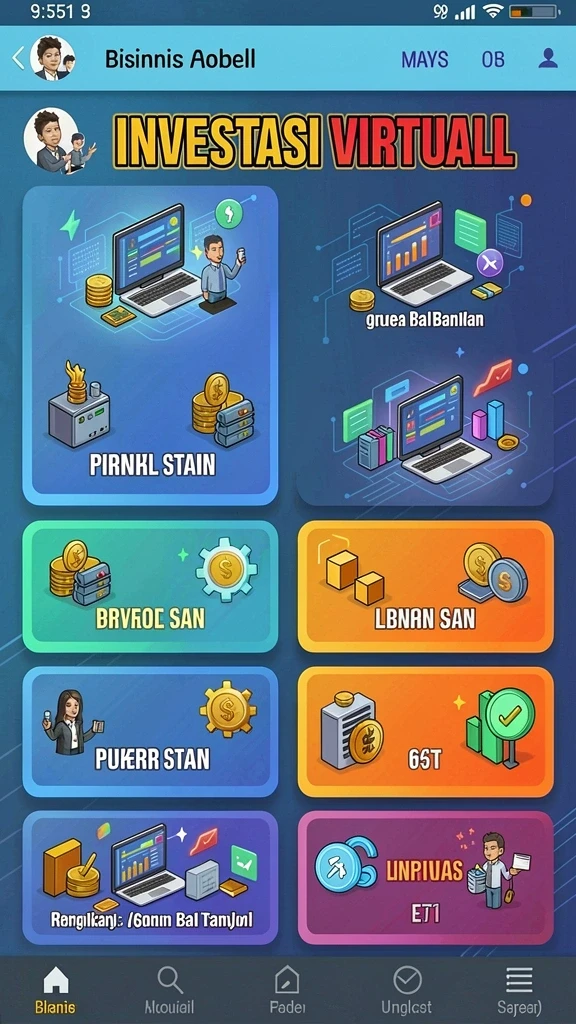
Task: Switch to the Unglcst tab
Action: click(x=407, y=989)
